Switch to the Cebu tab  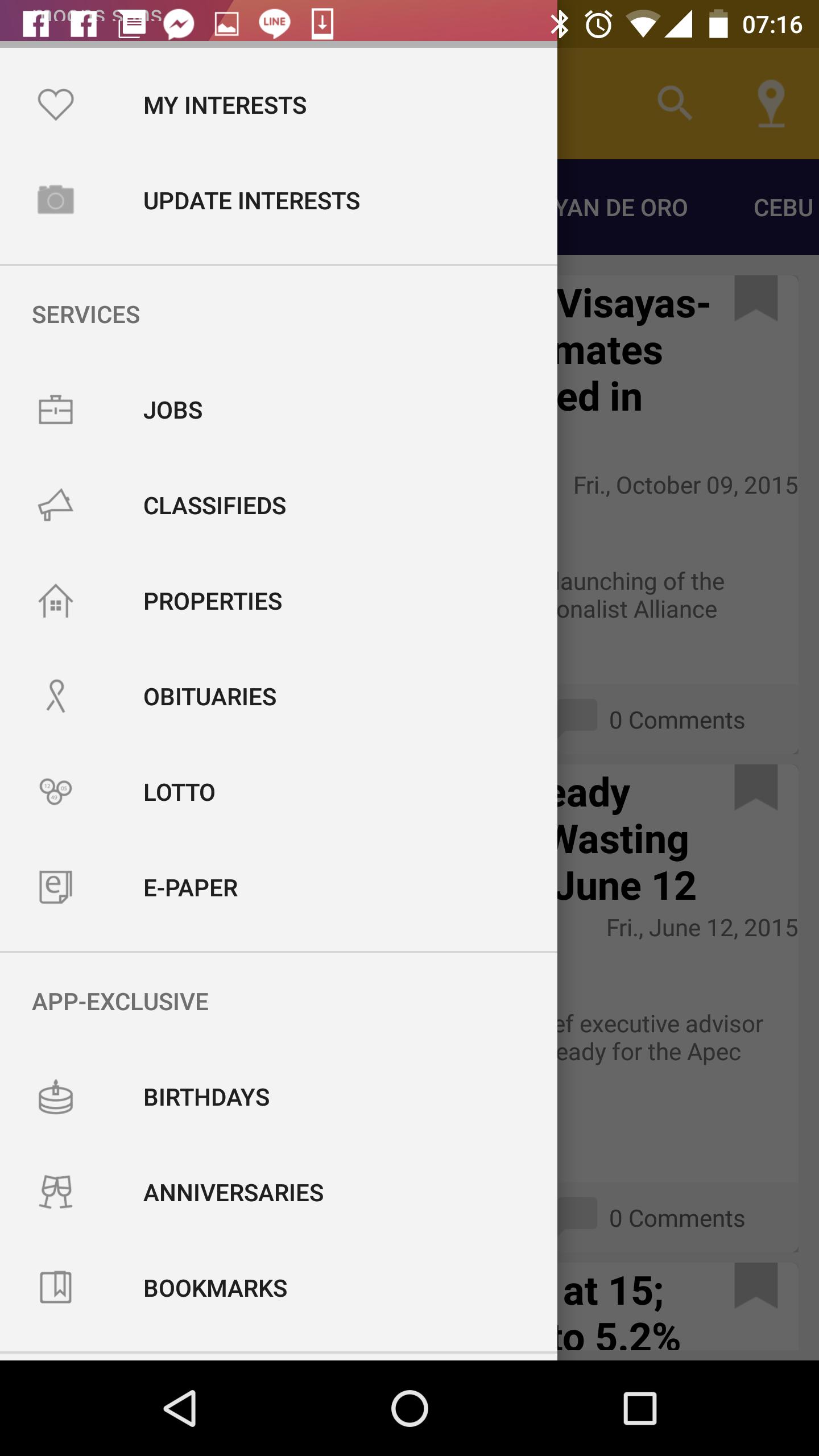783,208
